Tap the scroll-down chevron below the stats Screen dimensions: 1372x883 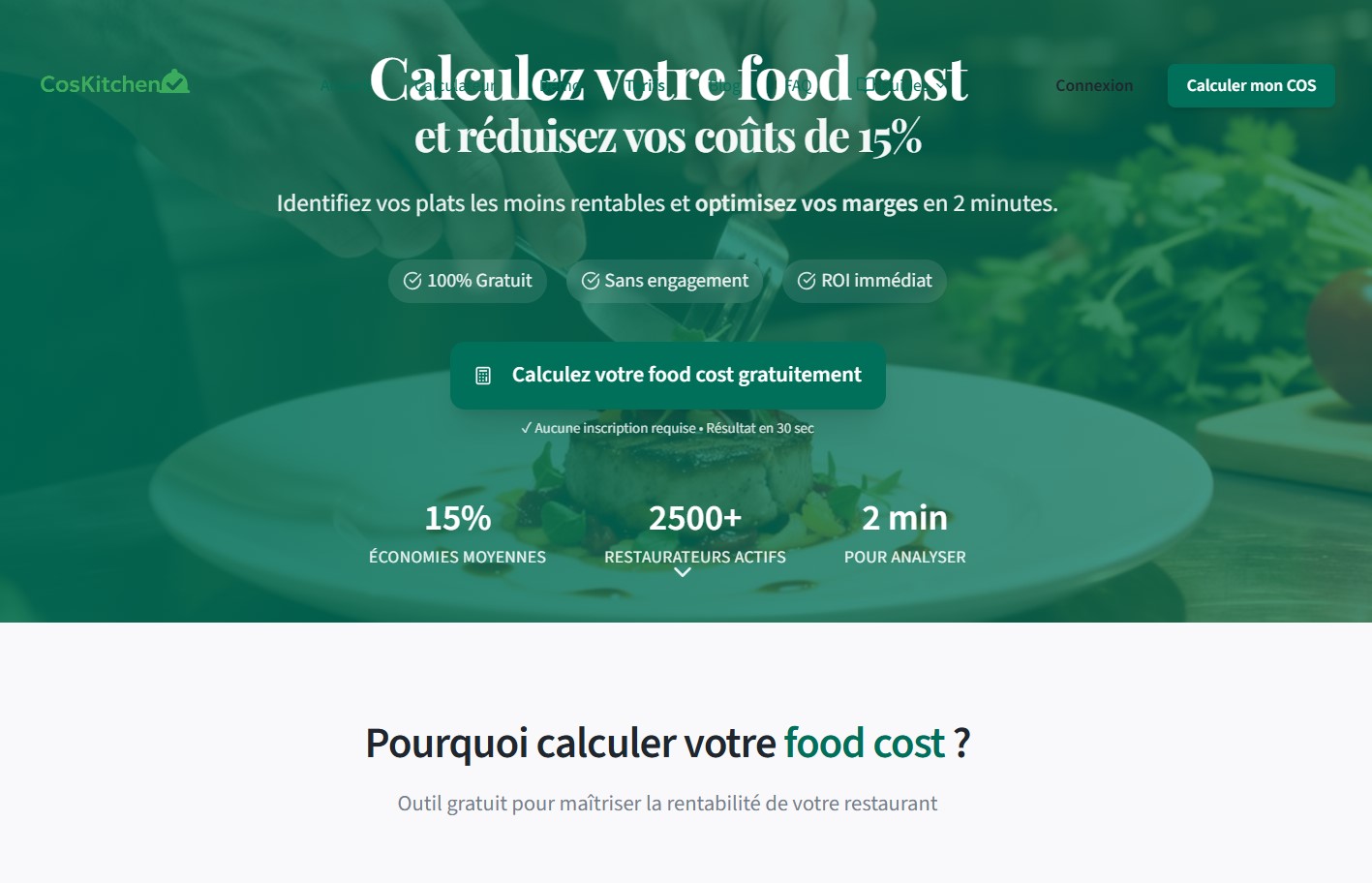pos(683,572)
